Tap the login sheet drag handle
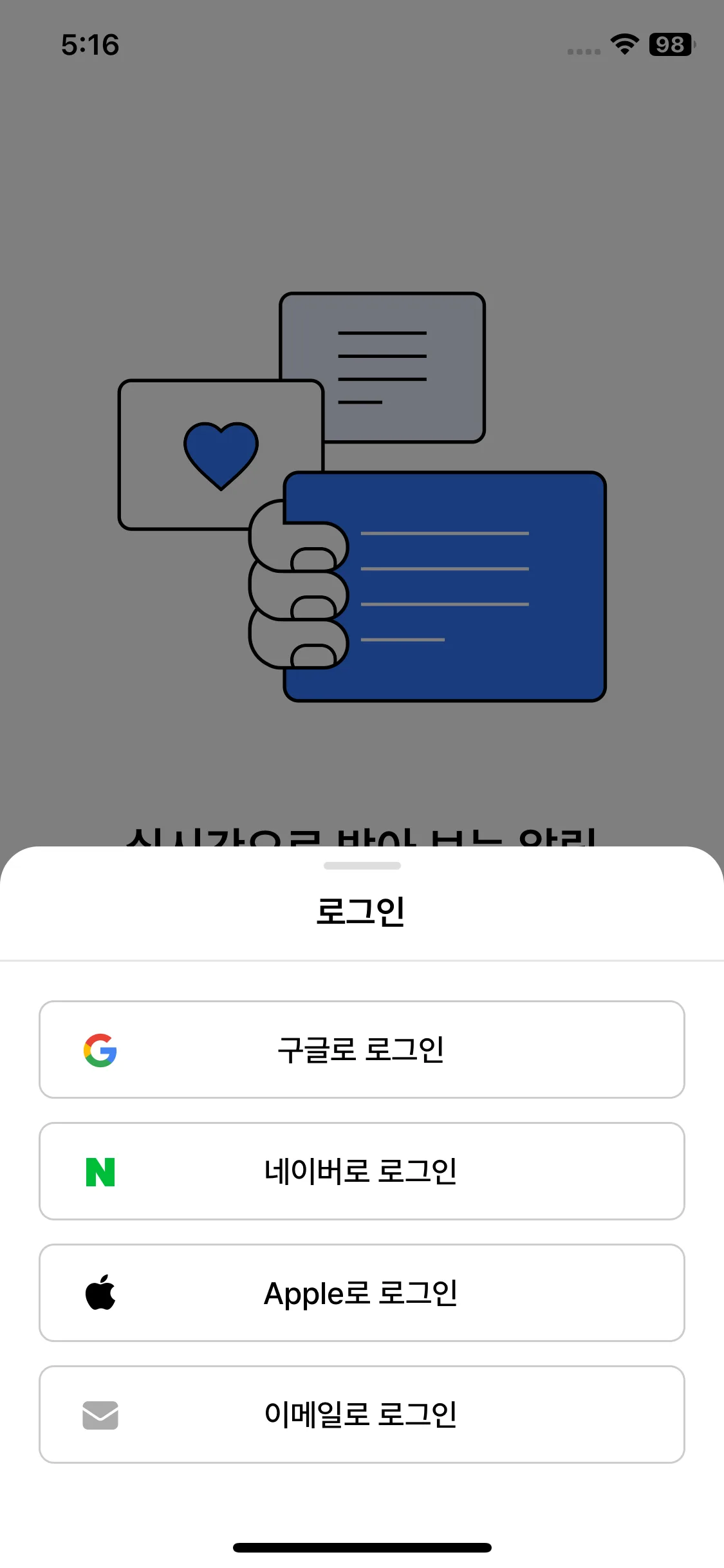This screenshot has height=1568, width=724. coord(362,866)
